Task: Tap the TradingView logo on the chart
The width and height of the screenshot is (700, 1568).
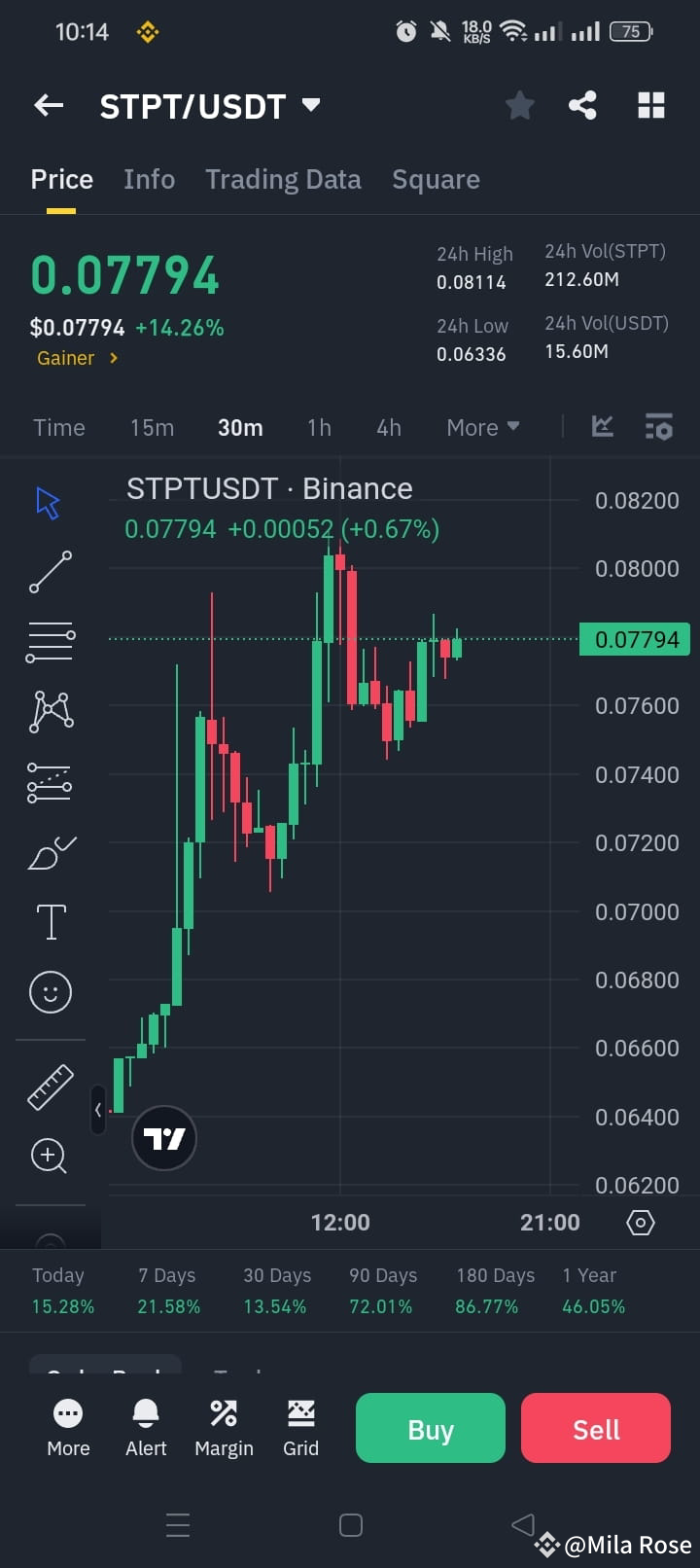Action: click(163, 1137)
